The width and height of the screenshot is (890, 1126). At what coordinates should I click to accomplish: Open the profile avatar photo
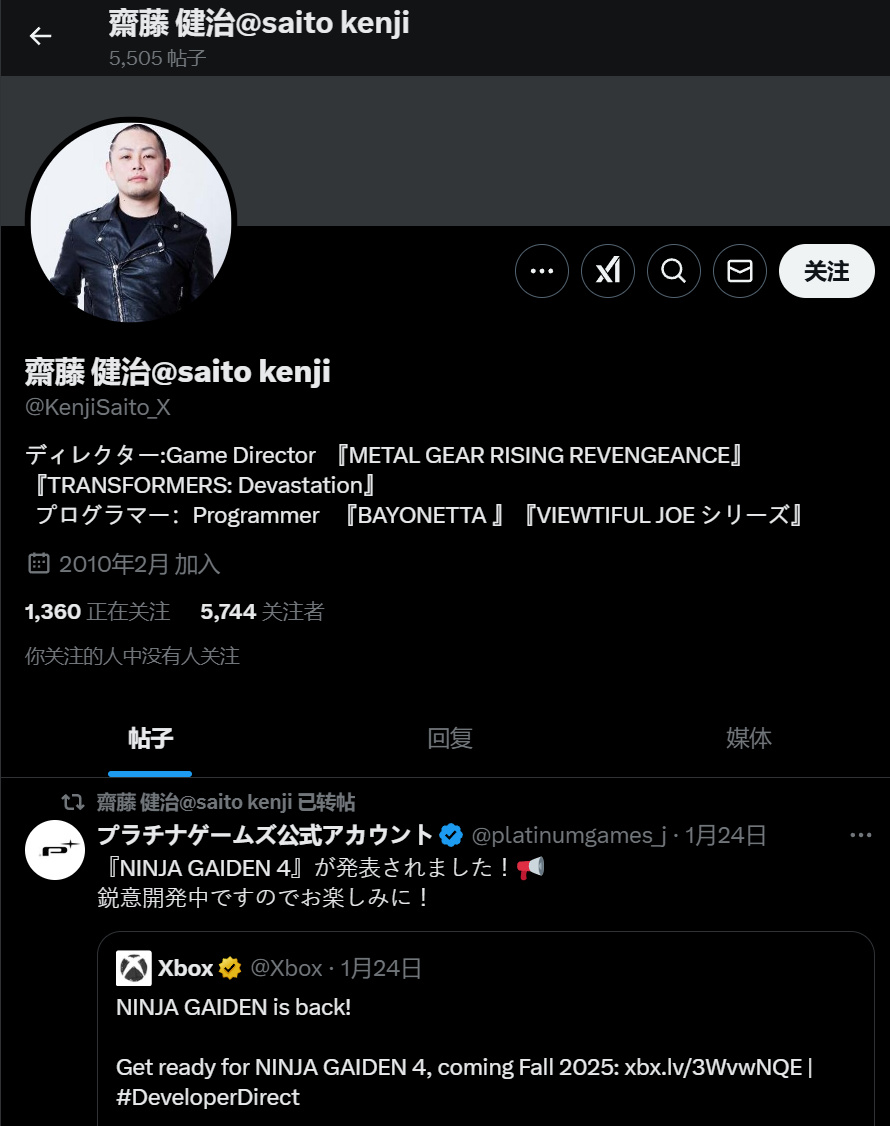point(131,223)
